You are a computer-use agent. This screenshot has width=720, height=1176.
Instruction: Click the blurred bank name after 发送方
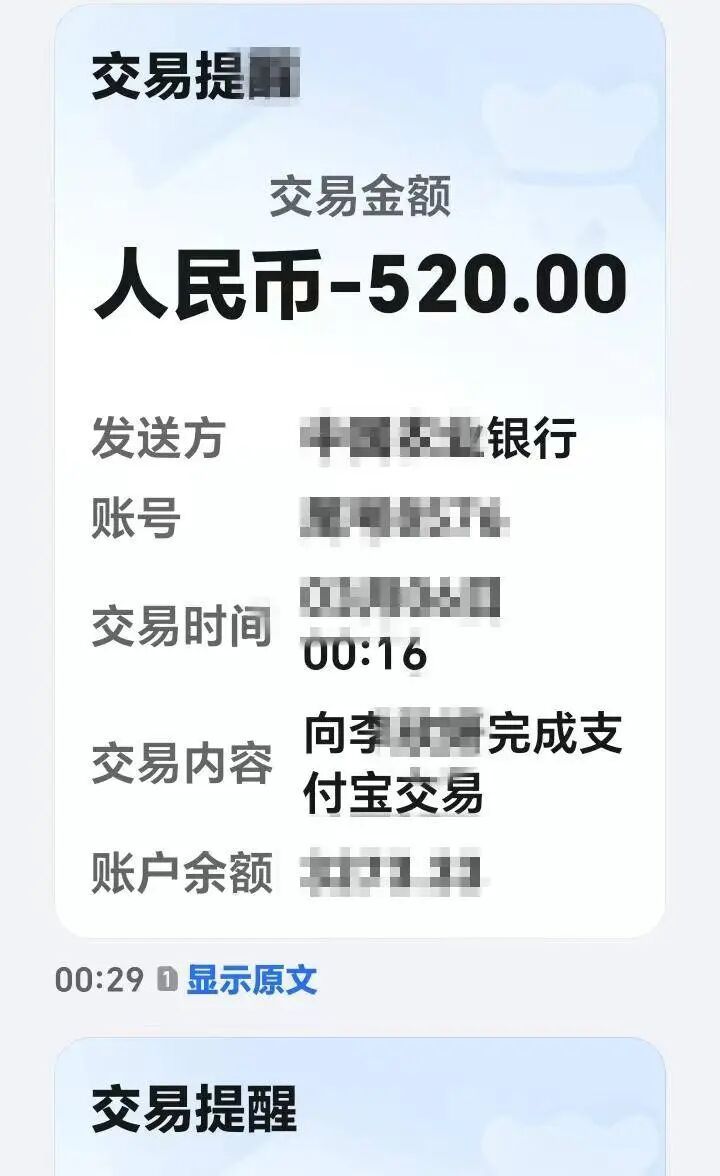point(390,435)
